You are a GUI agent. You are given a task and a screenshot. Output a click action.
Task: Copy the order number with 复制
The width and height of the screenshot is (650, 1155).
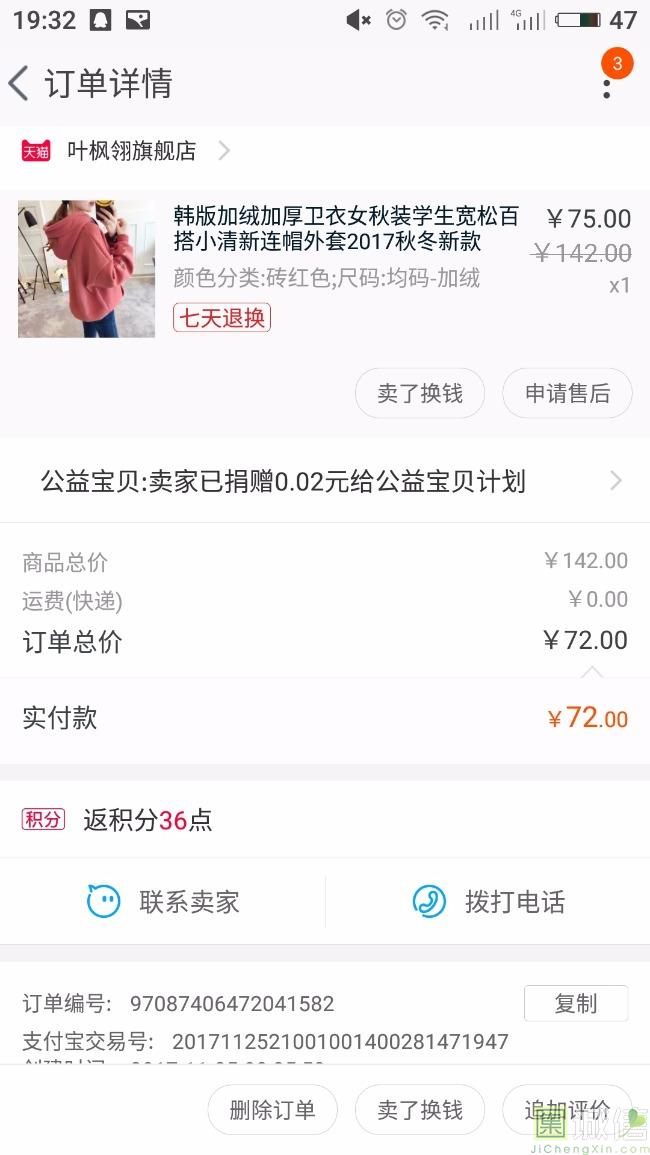(576, 1003)
